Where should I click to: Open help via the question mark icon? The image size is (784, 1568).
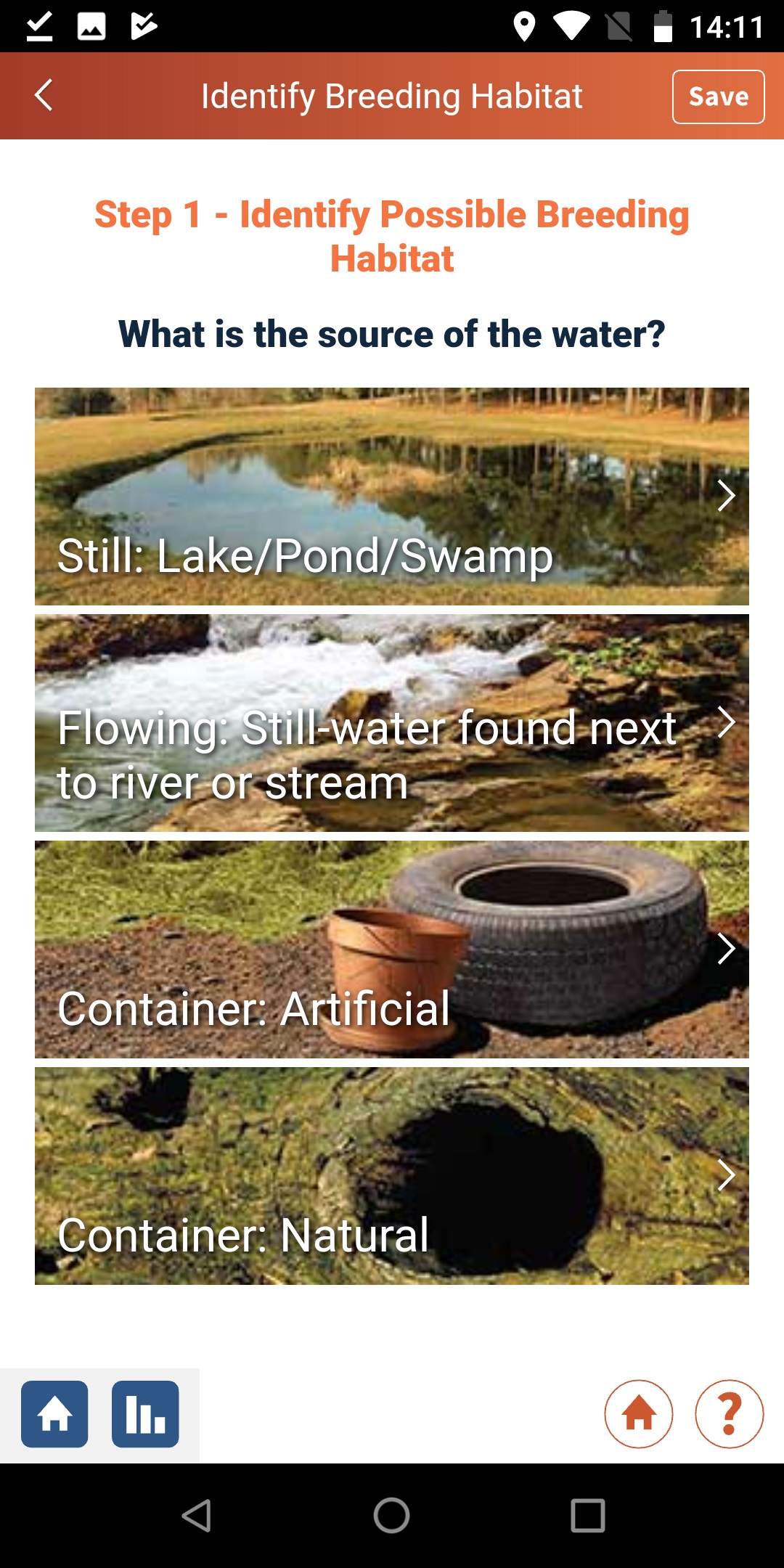[x=730, y=1414]
